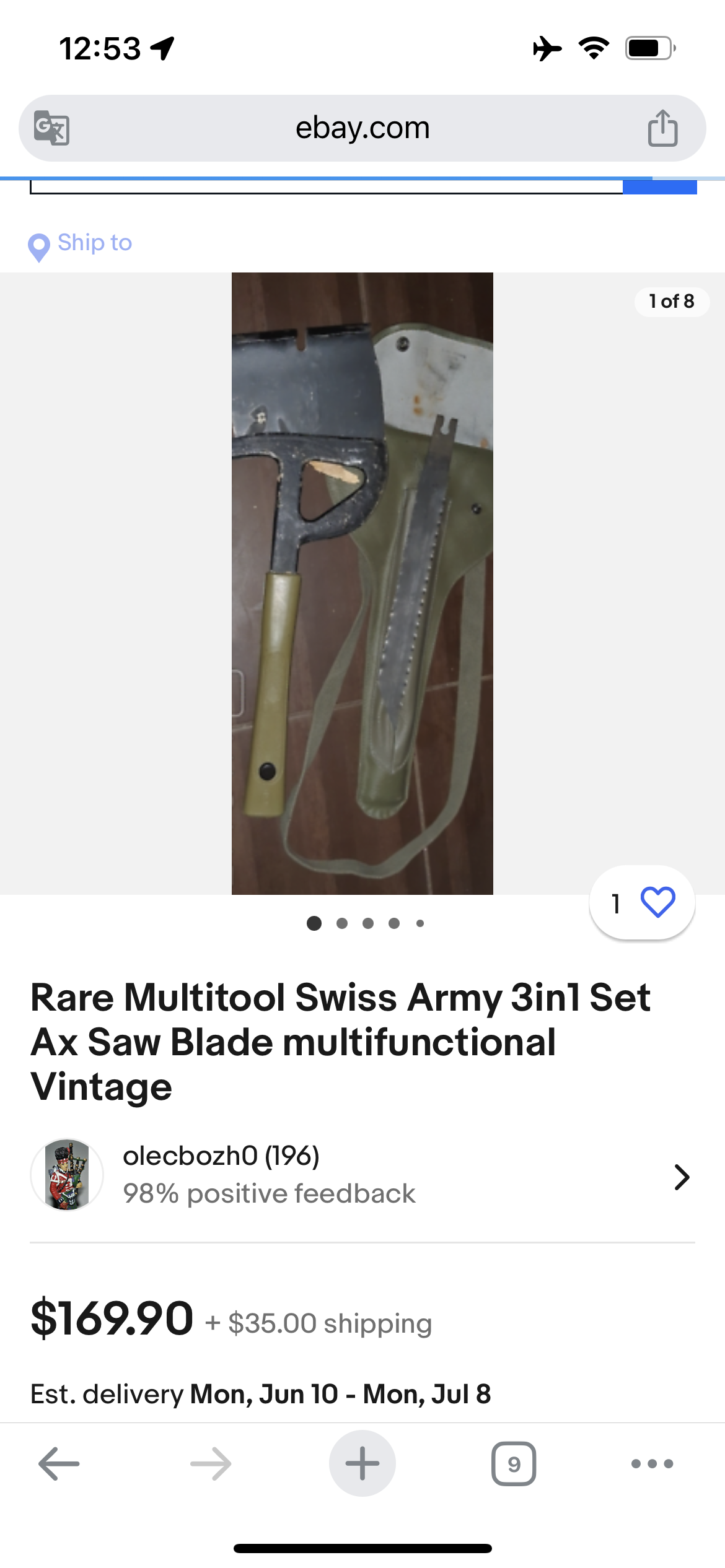Share this page via share icon
The width and height of the screenshot is (725, 1568).
pos(662,128)
